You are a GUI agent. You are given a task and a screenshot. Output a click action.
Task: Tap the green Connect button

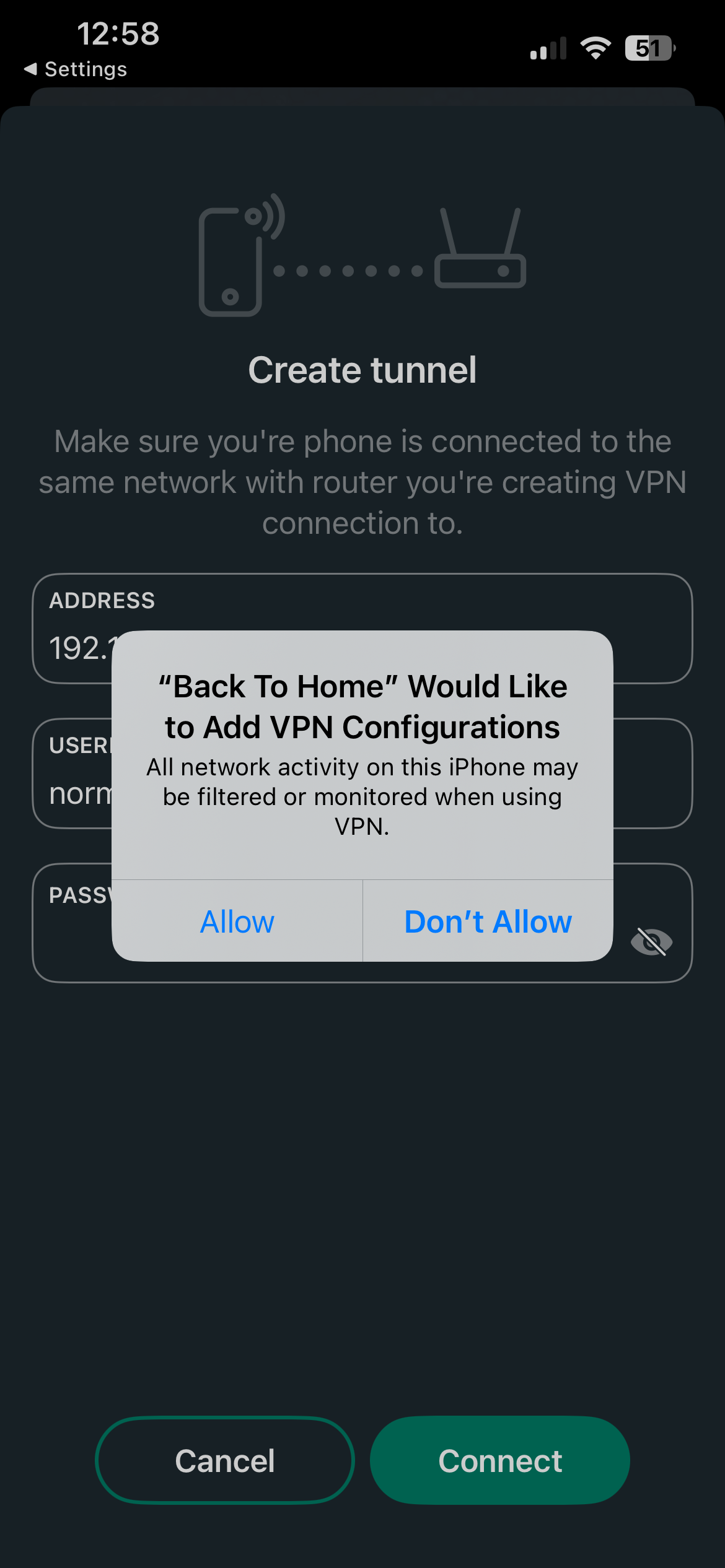499,1461
